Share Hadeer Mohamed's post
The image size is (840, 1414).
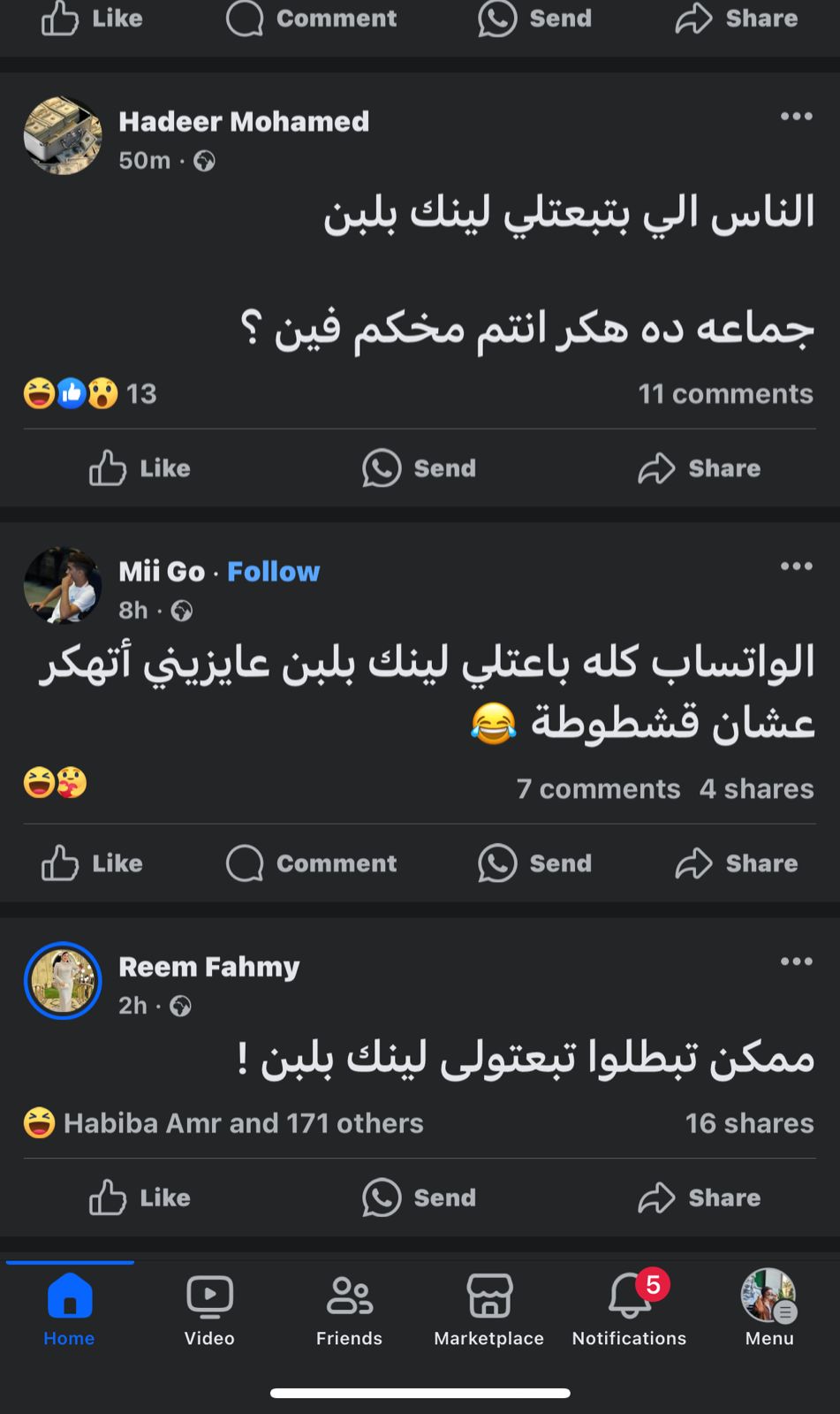(x=699, y=468)
